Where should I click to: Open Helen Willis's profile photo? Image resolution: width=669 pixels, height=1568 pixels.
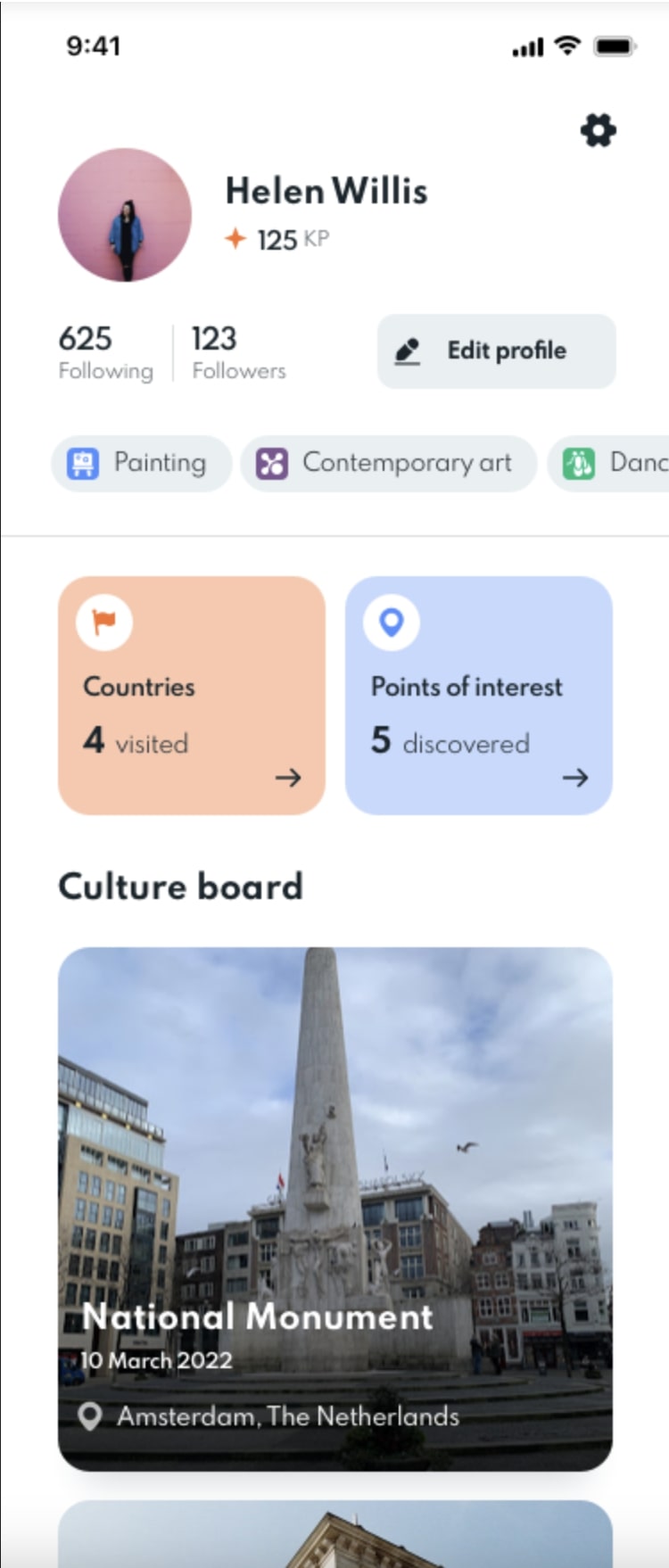125,215
